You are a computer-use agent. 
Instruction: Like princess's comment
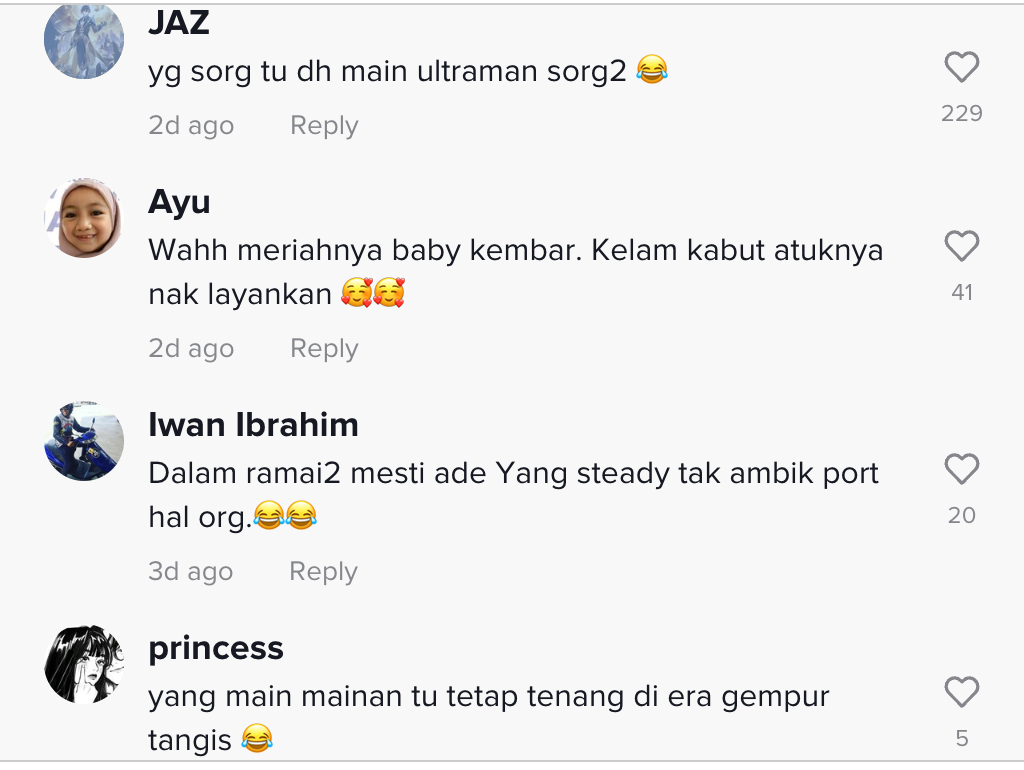pyautogui.click(x=961, y=693)
